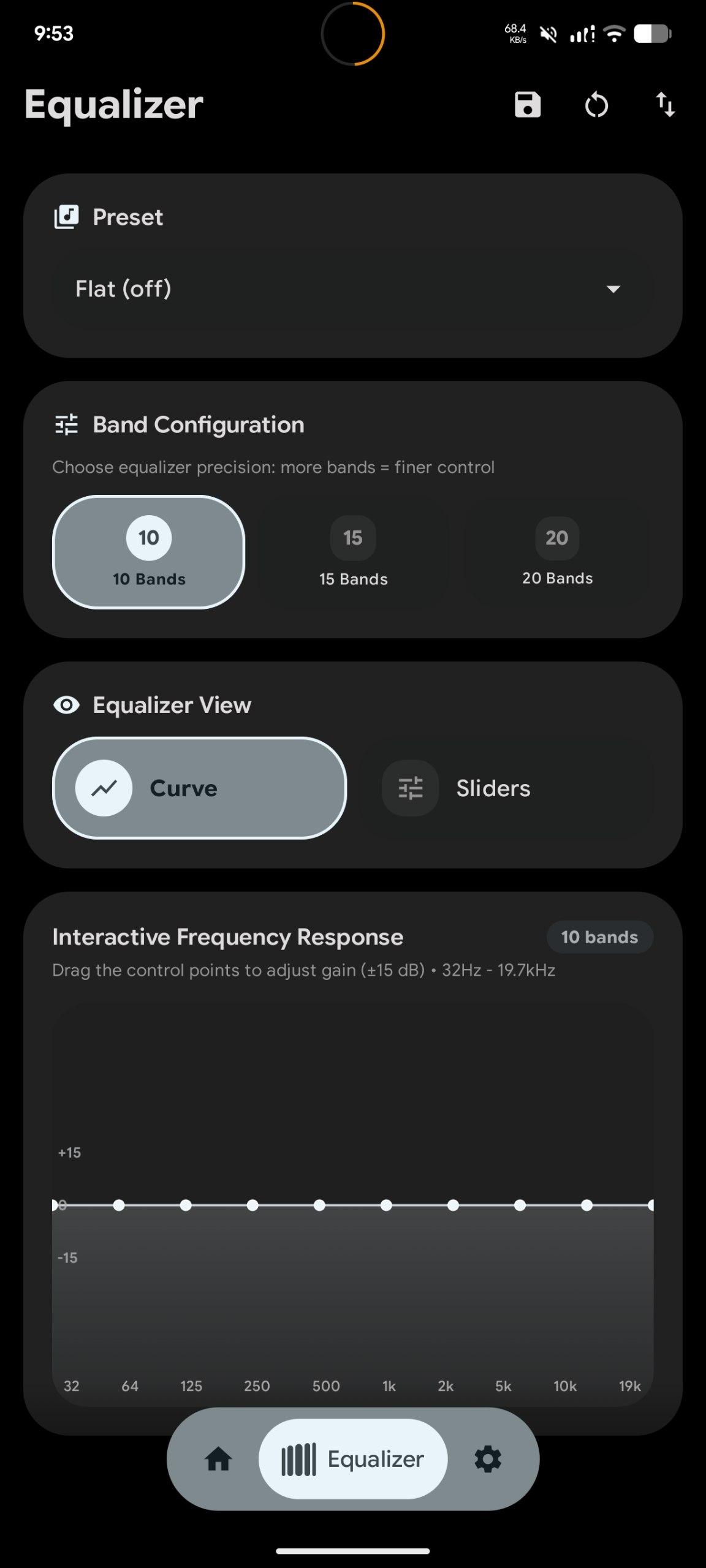The image size is (706, 1568).
Task: Go to the Home tab
Action: point(218,1459)
